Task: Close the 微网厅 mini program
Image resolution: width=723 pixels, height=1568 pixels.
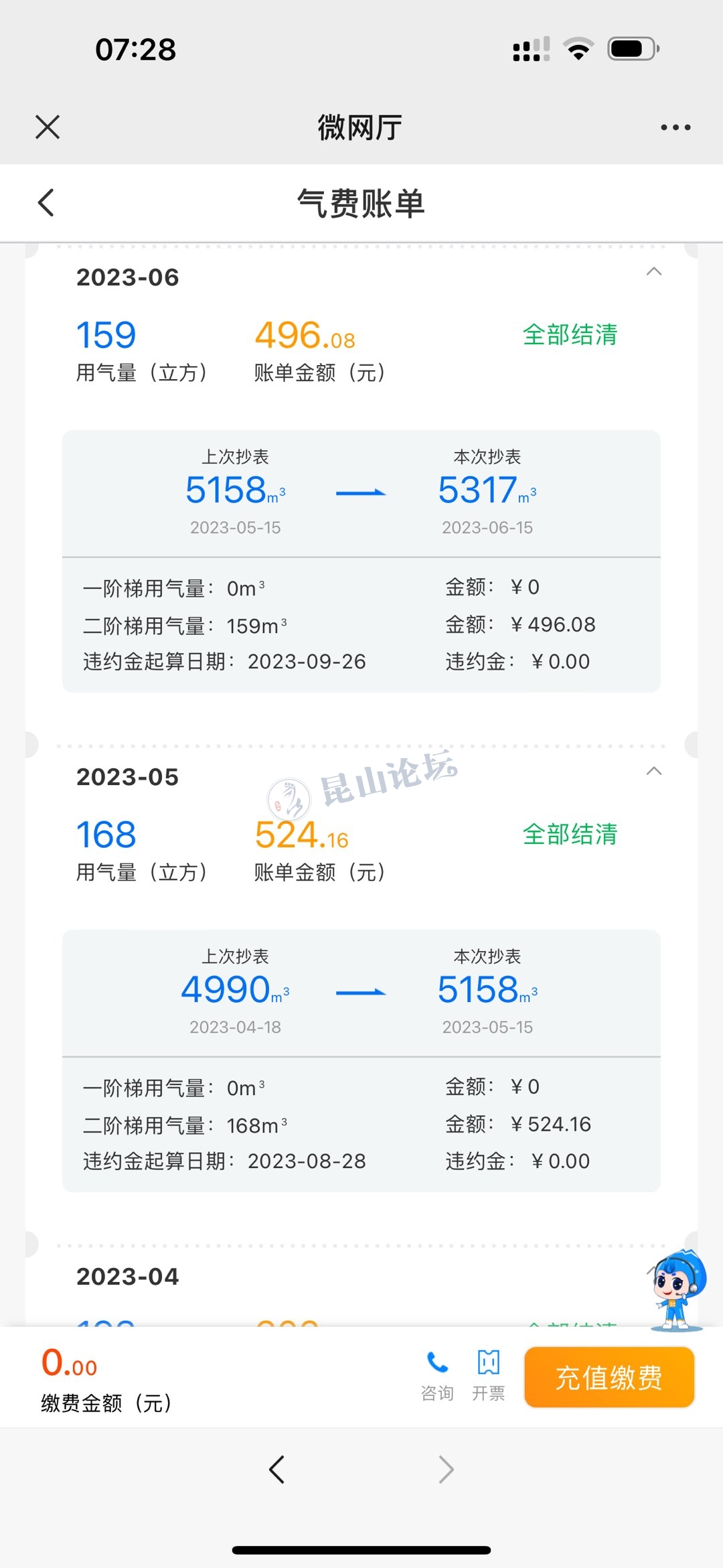Action: (x=48, y=127)
